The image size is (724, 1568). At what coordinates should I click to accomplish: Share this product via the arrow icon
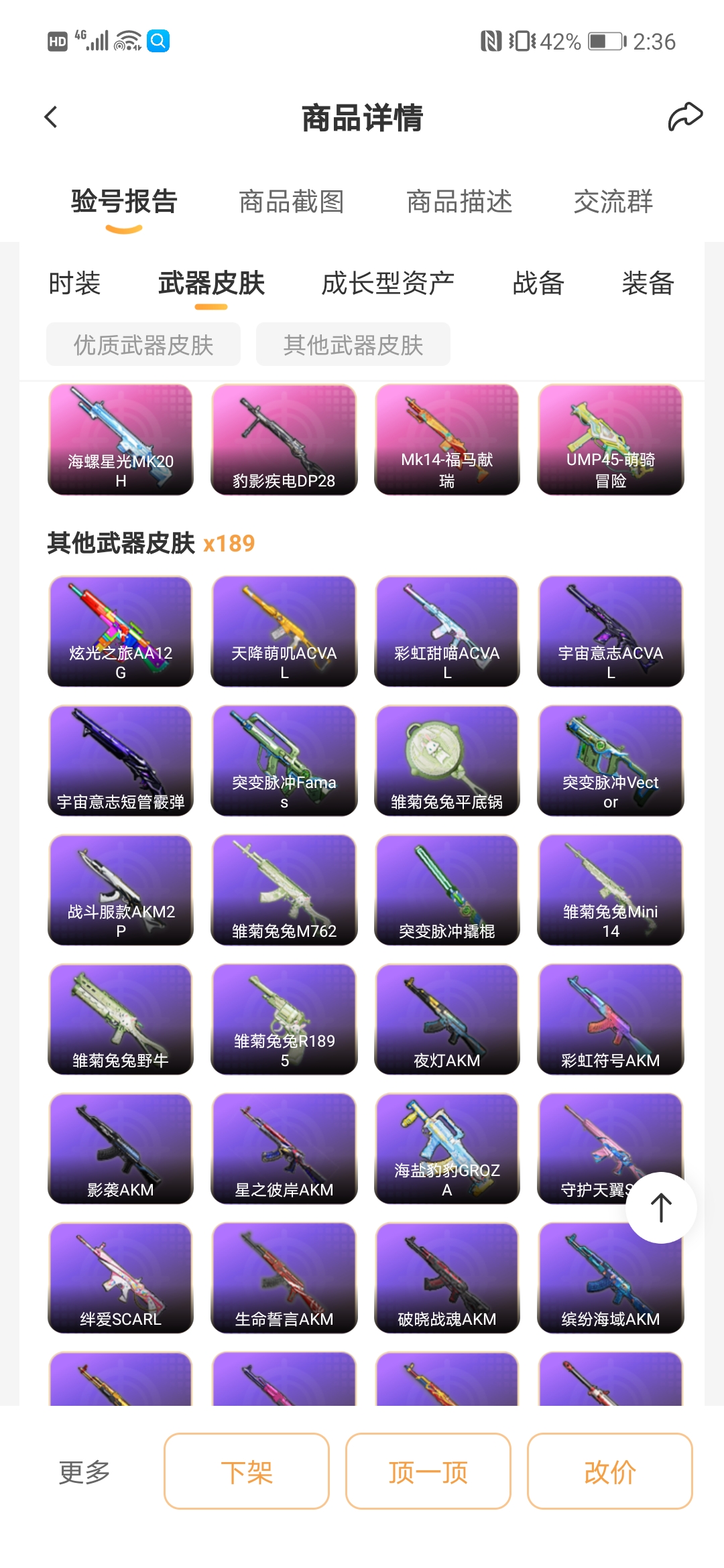tap(684, 117)
